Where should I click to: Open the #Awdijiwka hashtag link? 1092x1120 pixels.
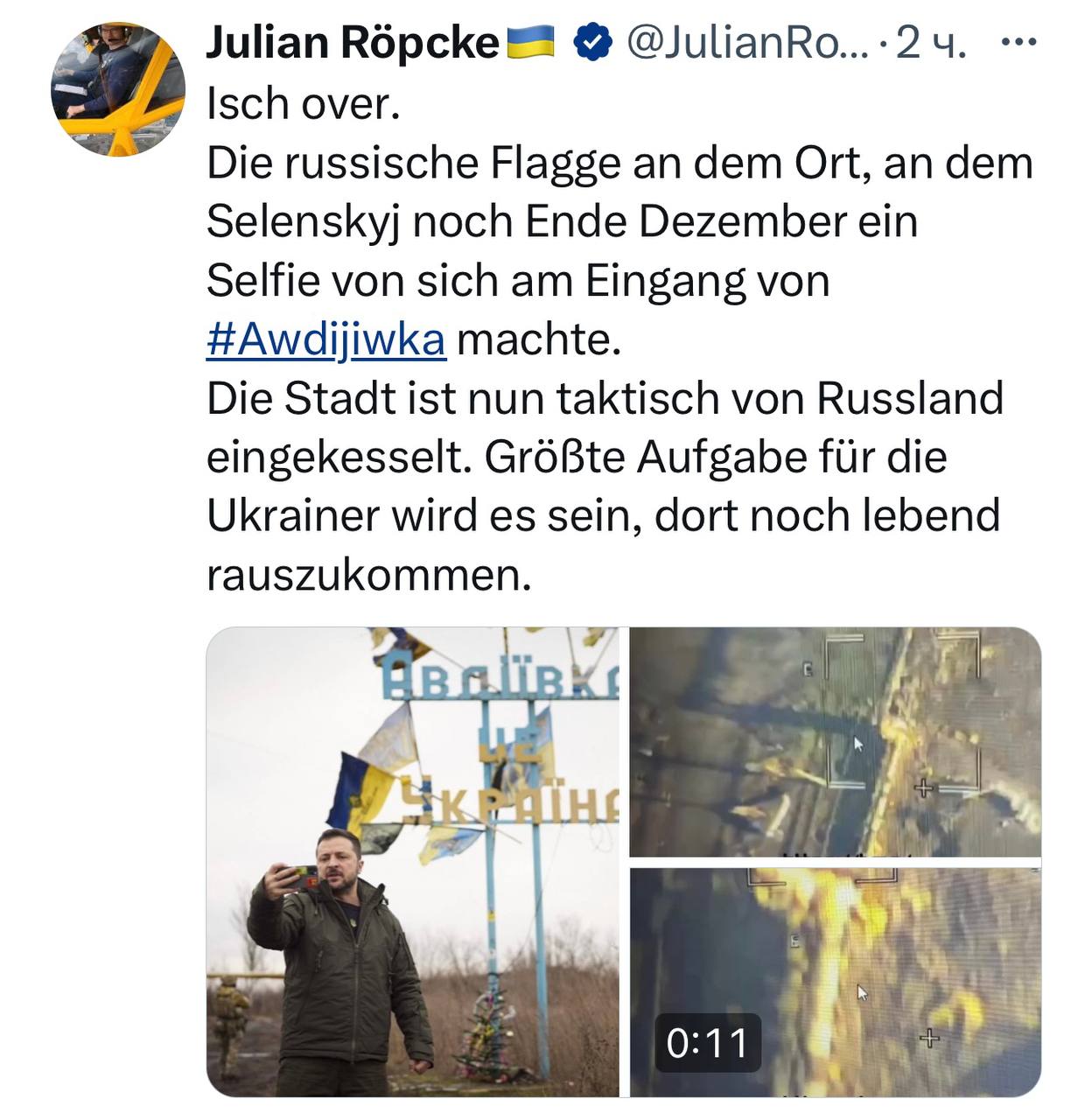[x=326, y=339]
